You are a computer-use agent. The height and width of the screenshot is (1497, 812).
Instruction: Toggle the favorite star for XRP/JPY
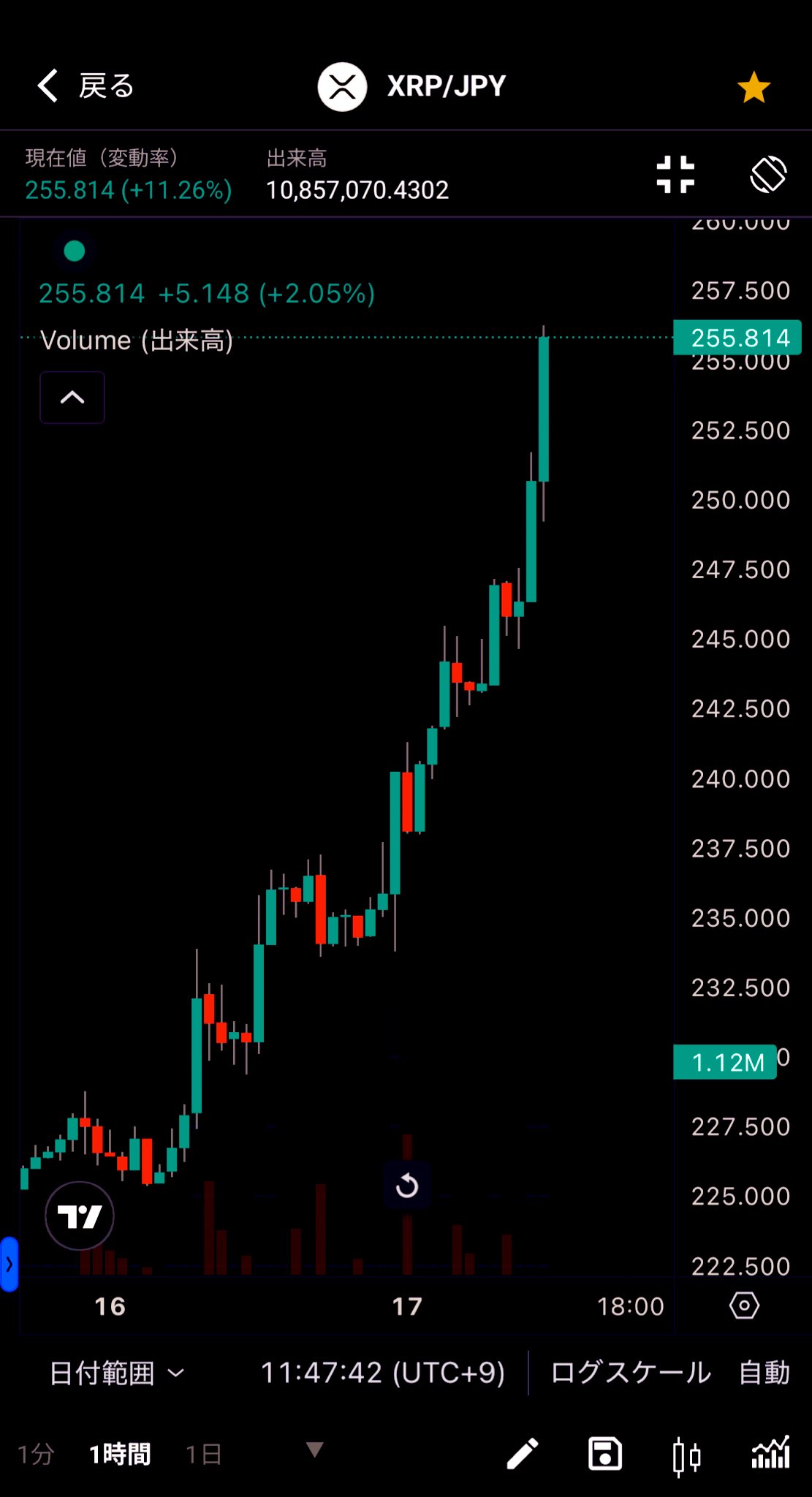click(x=754, y=88)
